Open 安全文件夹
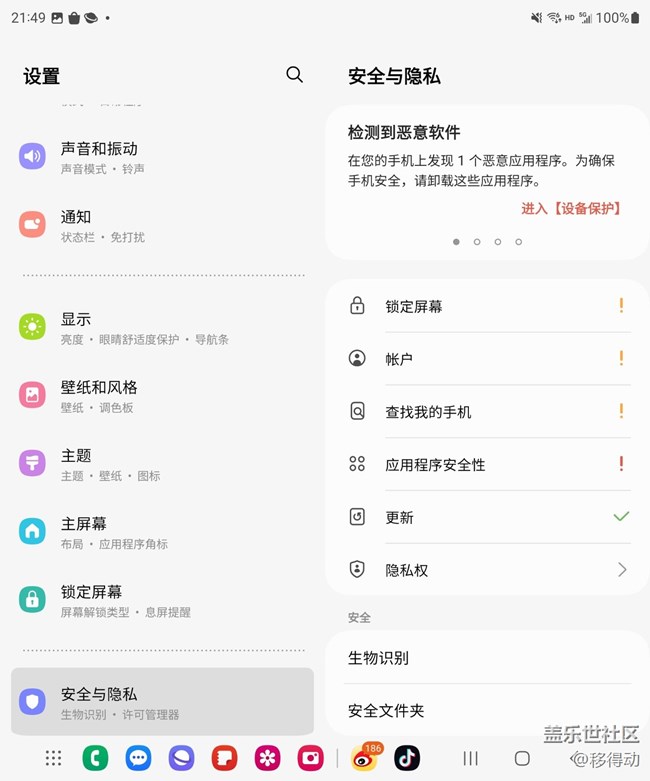The image size is (650, 781). (x=488, y=711)
